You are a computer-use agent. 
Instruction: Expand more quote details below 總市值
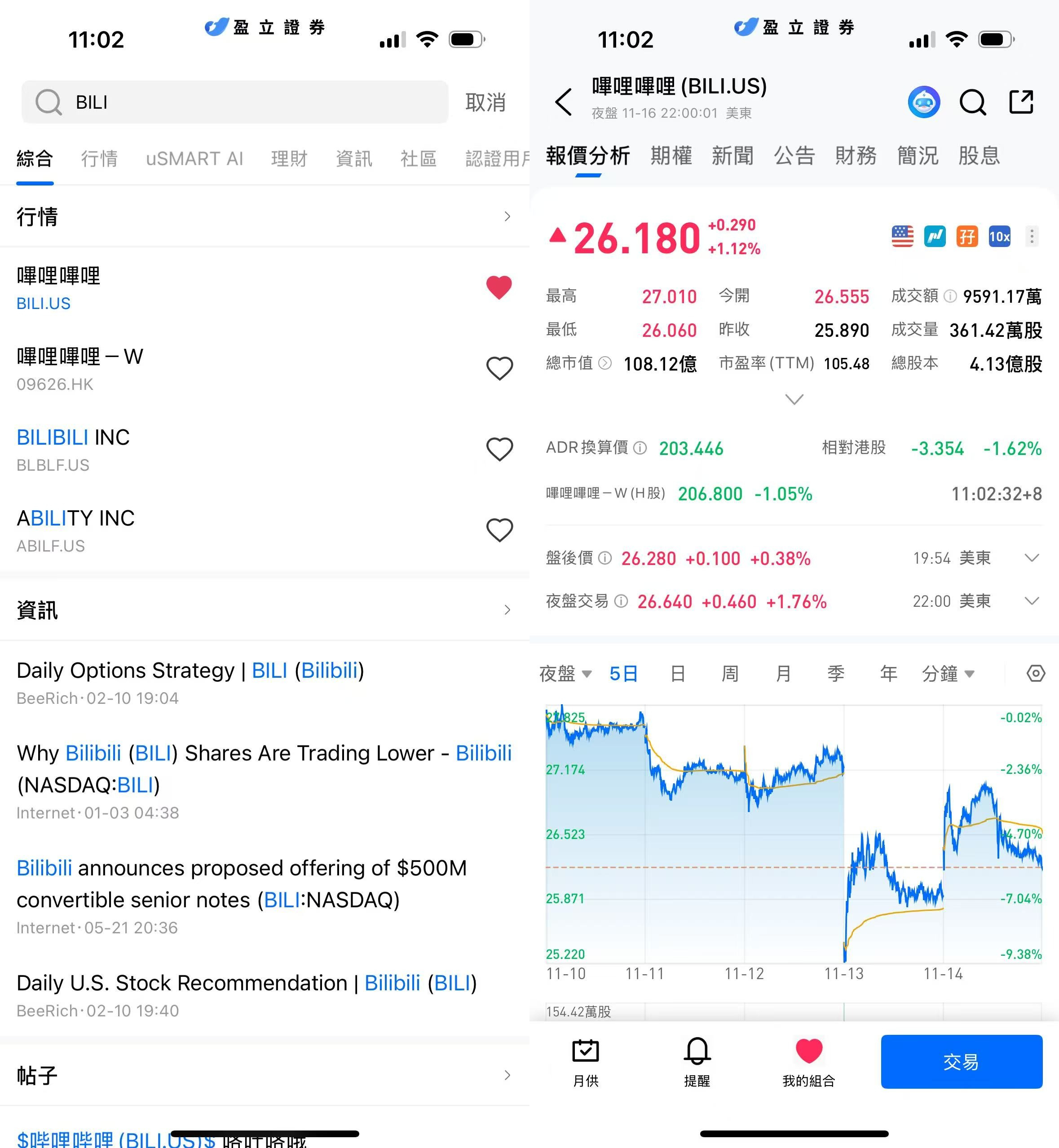coord(794,399)
